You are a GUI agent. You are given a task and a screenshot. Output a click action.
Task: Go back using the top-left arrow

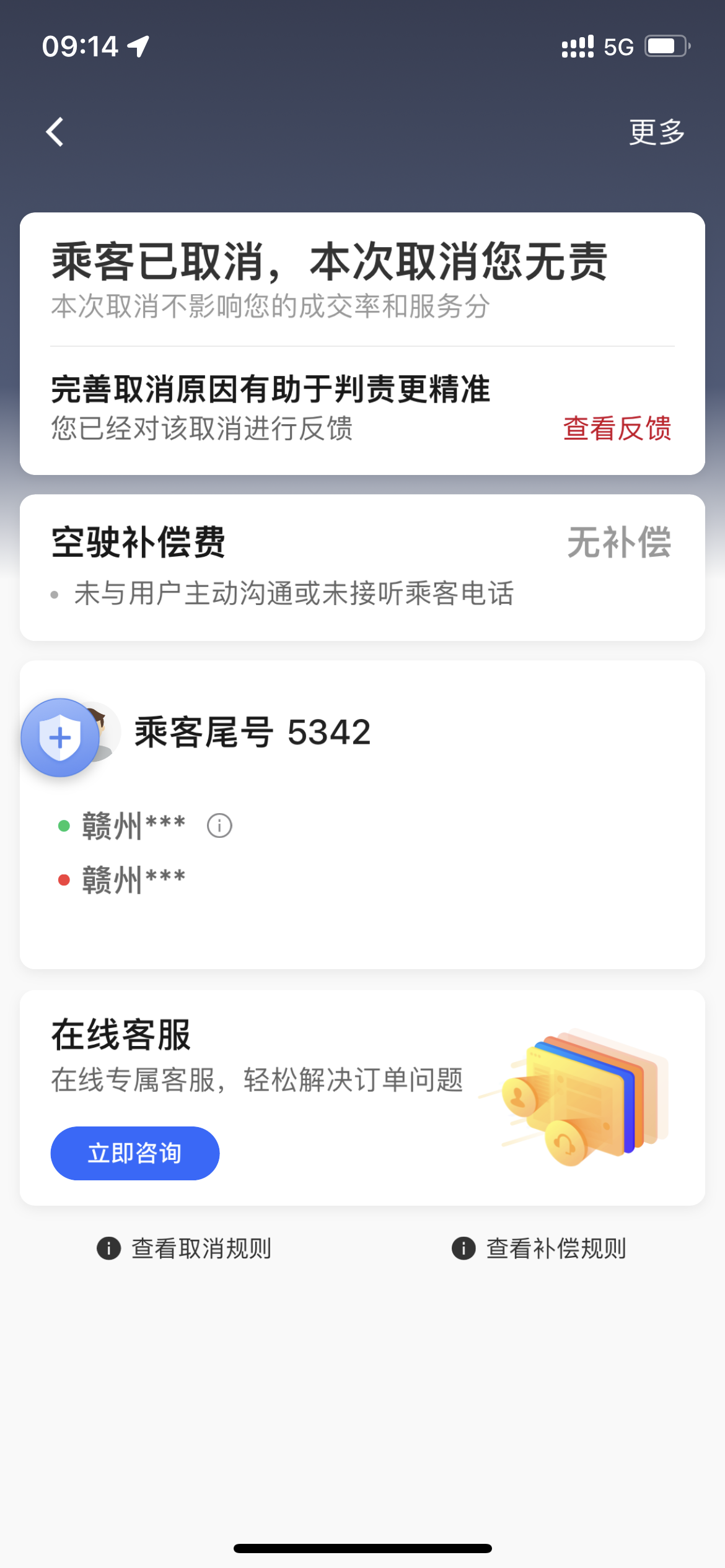point(55,132)
